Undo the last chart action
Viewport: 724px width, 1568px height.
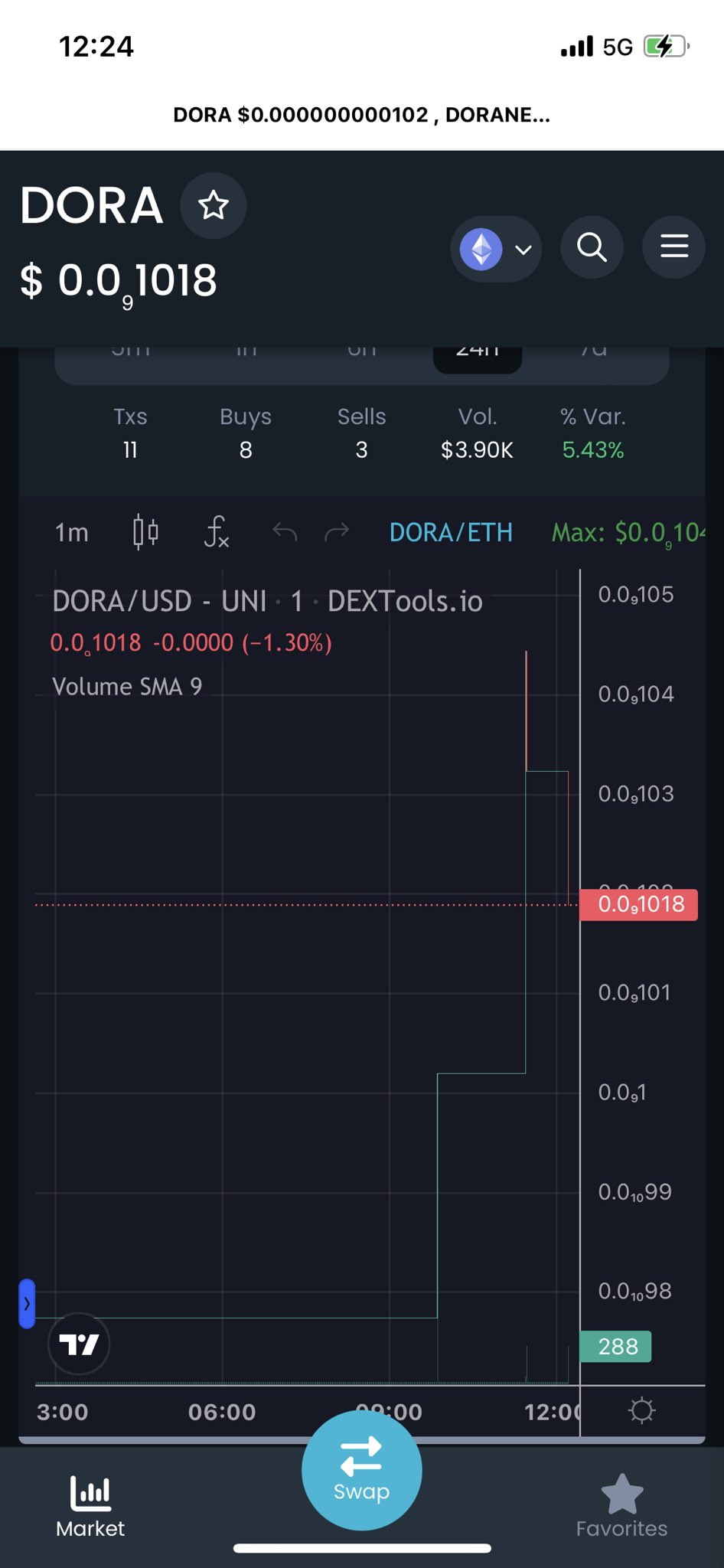click(285, 532)
